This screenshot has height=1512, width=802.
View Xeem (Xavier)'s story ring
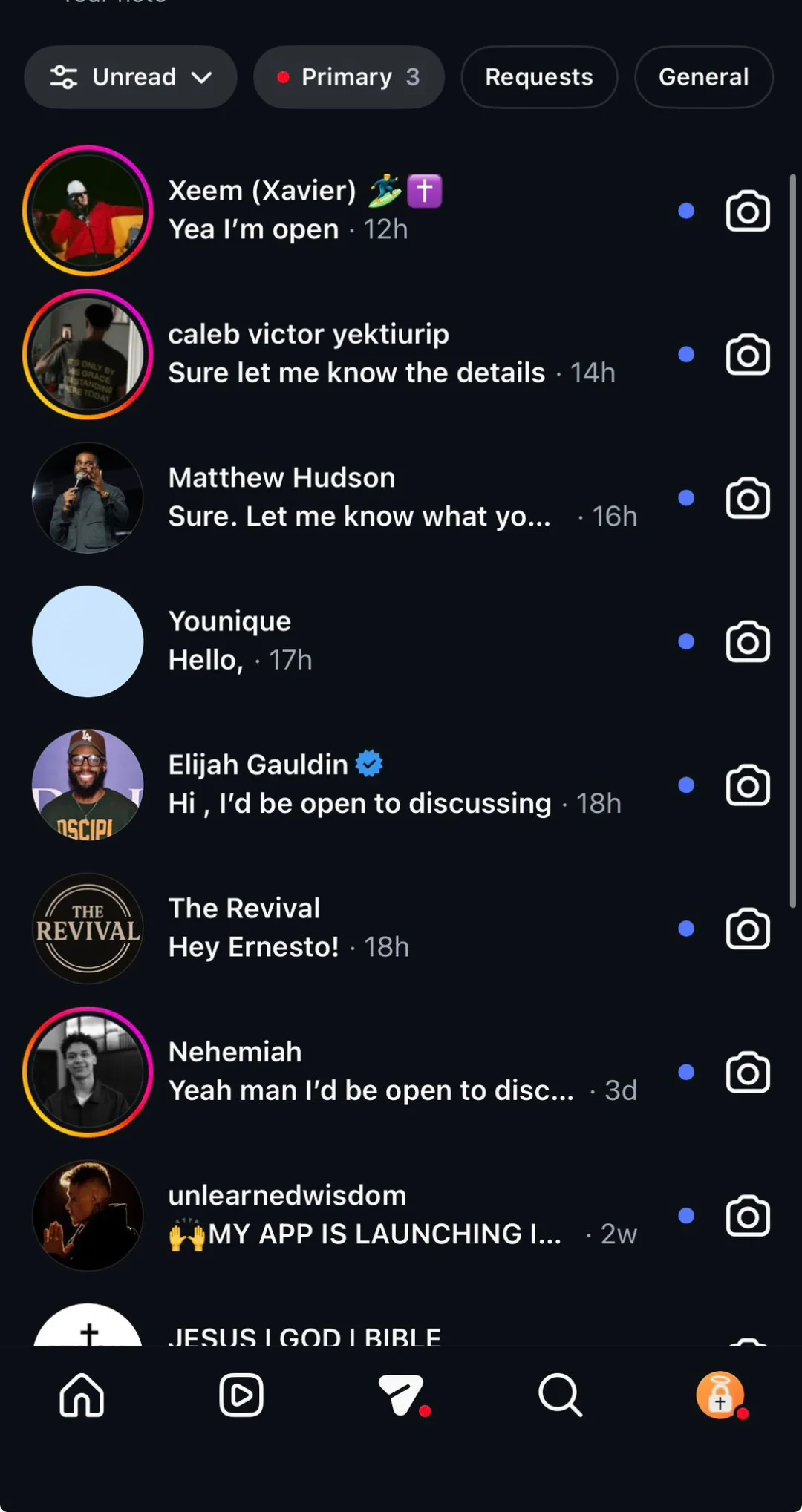pyautogui.click(x=88, y=211)
